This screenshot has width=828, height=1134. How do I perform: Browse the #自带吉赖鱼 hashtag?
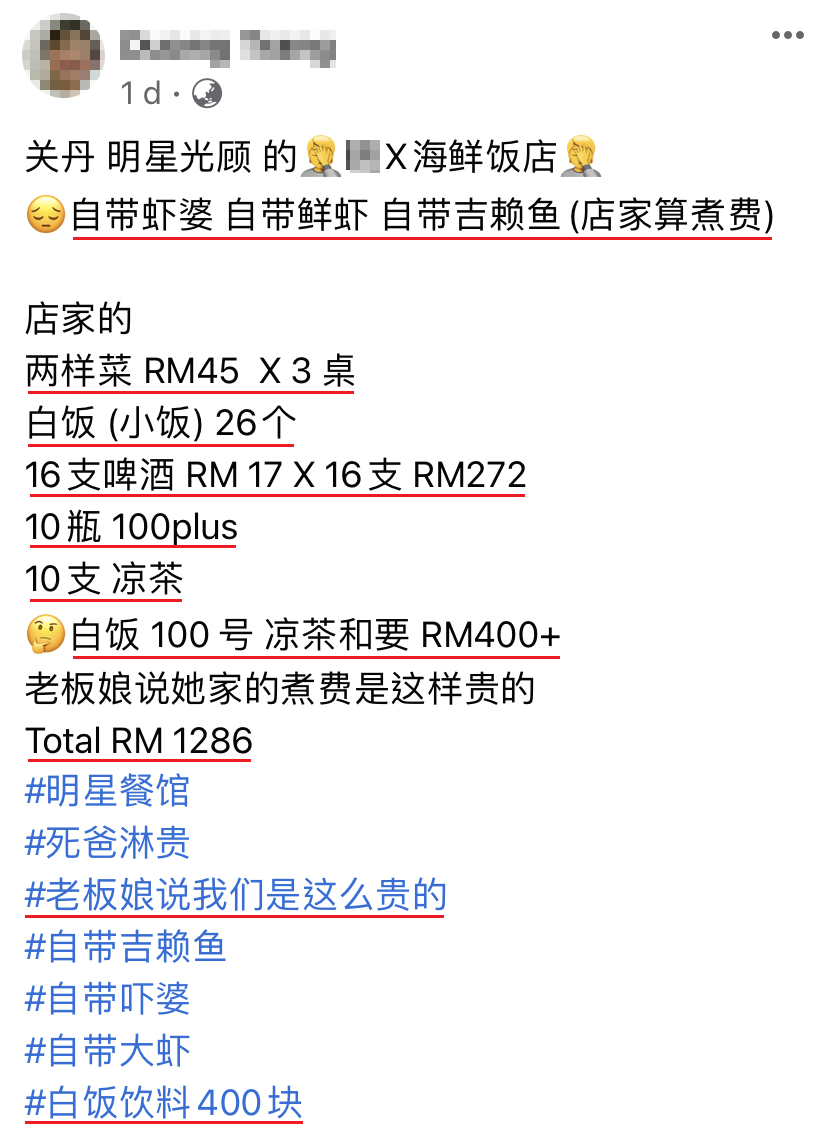coord(126,947)
